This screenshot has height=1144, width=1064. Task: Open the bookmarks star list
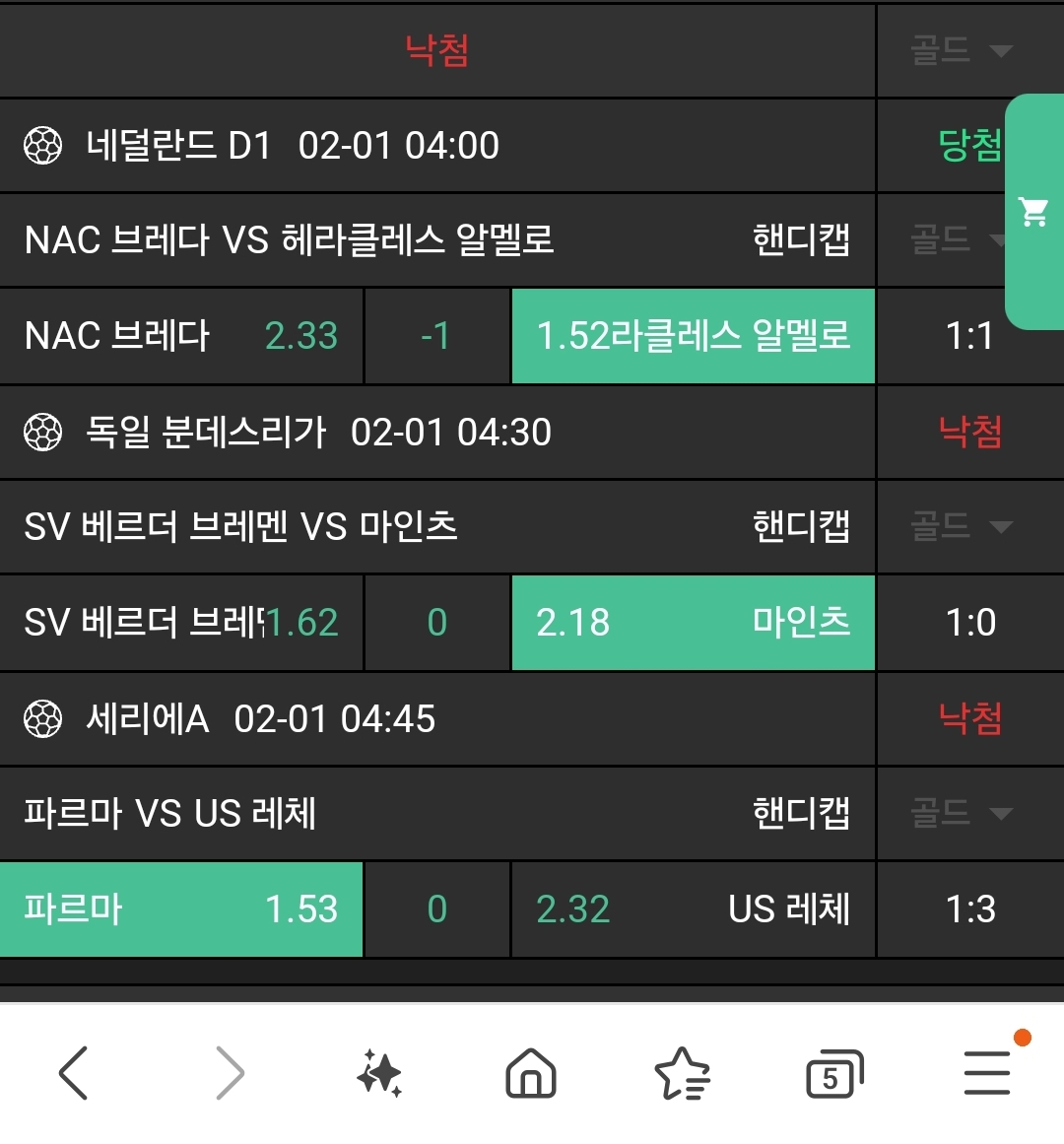(x=682, y=1073)
